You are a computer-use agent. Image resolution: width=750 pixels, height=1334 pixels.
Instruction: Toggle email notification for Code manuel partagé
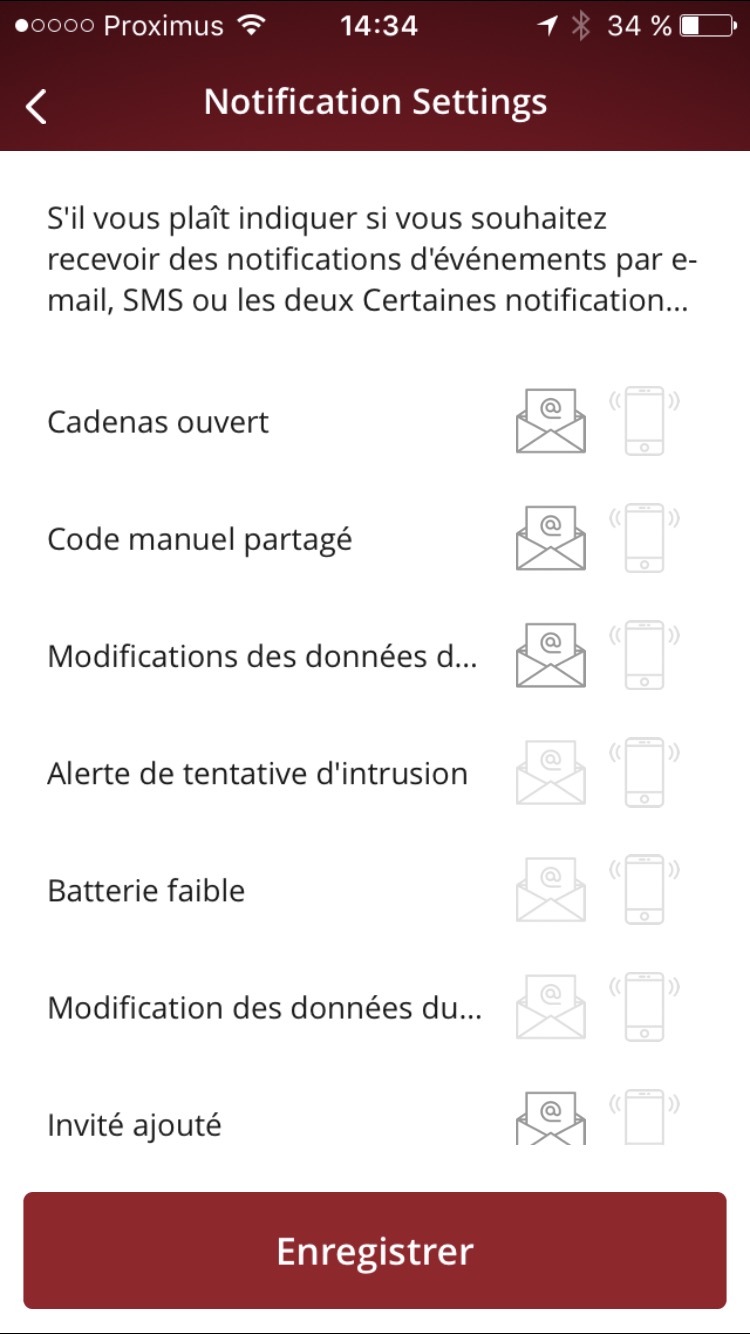coord(550,538)
